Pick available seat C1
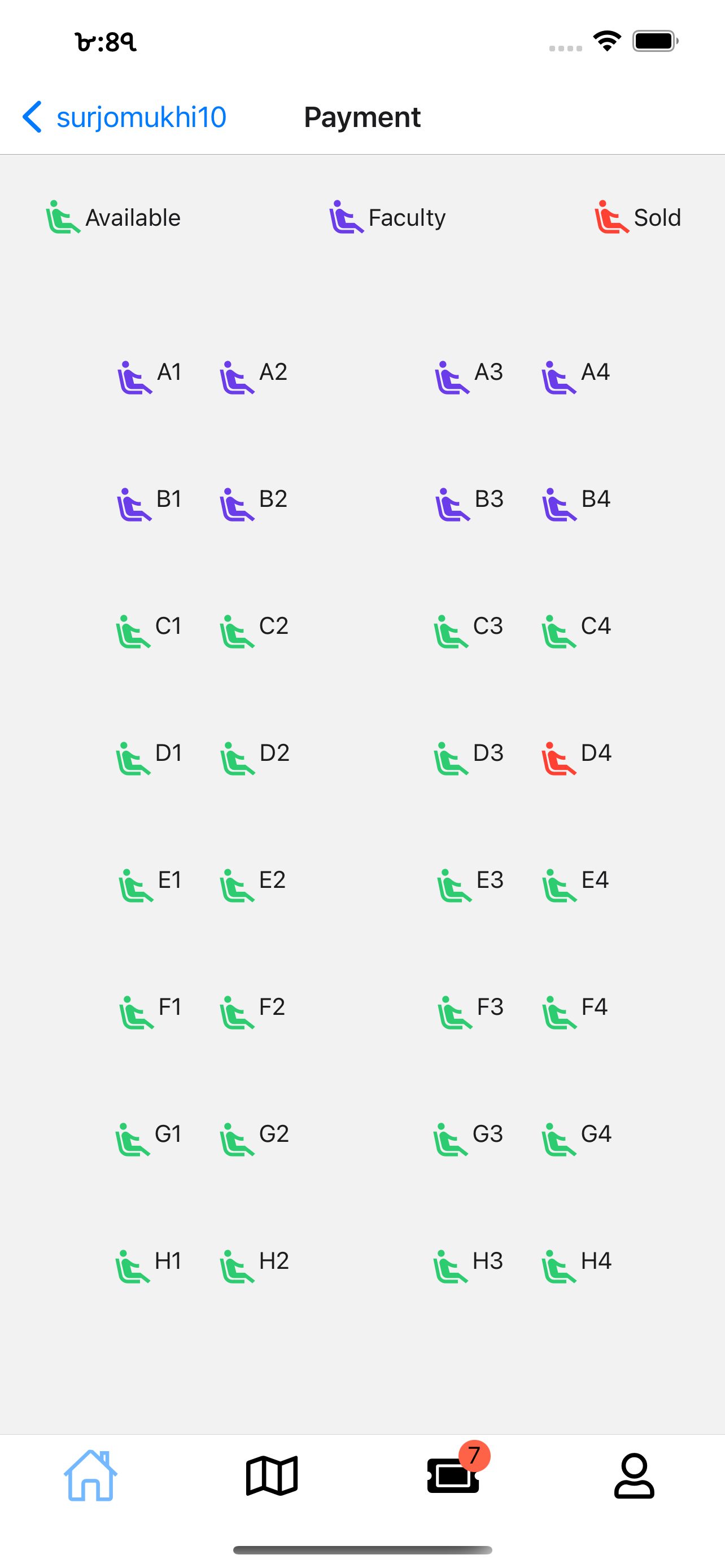The height and width of the screenshot is (1568, 725). pyautogui.click(x=149, y=630)
